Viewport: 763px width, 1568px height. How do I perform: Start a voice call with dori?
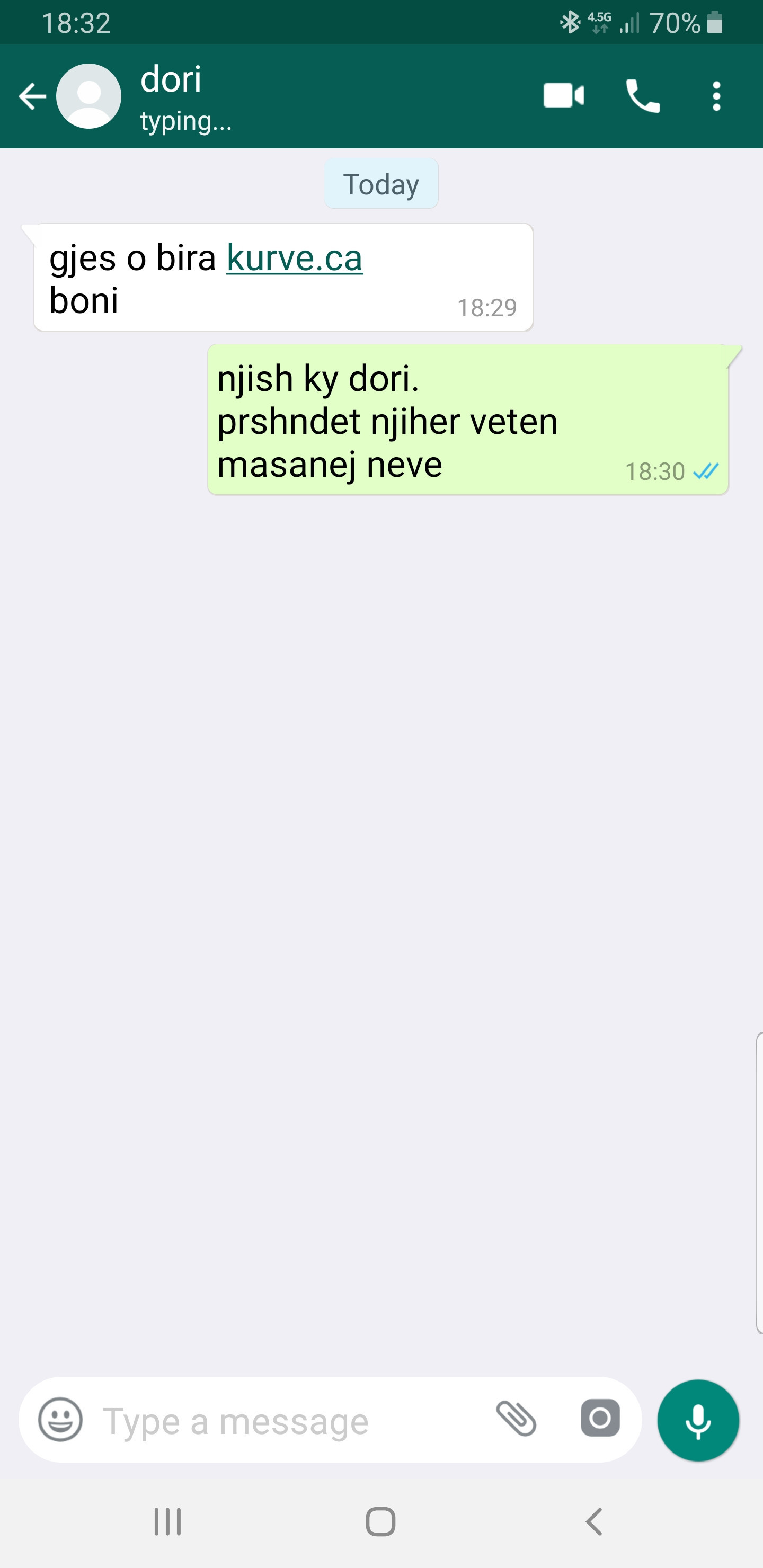pos(642,96)
